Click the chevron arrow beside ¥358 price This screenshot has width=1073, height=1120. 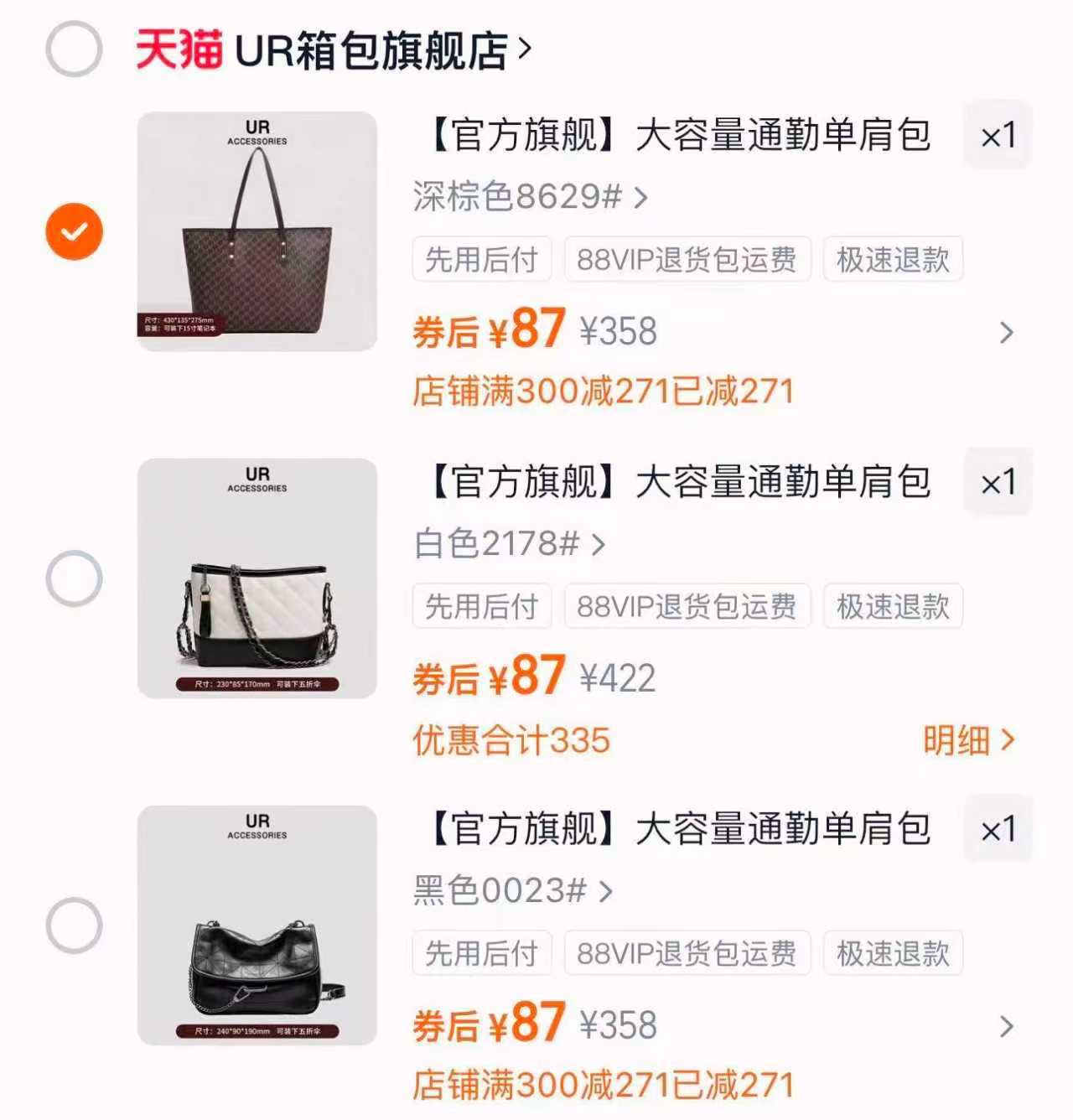coord(1006,332)
